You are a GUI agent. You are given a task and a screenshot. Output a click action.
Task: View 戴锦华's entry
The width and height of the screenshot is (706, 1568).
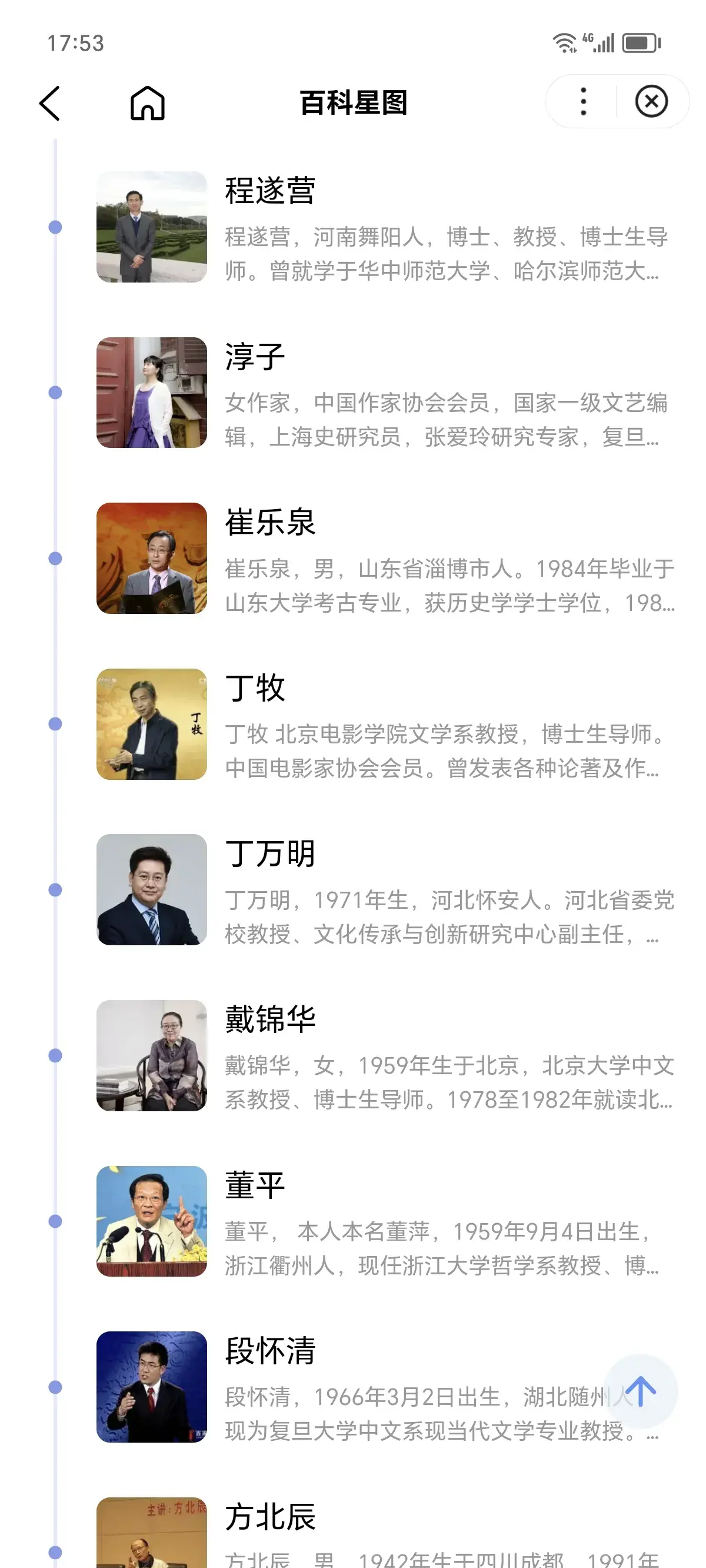point(386,1055)
